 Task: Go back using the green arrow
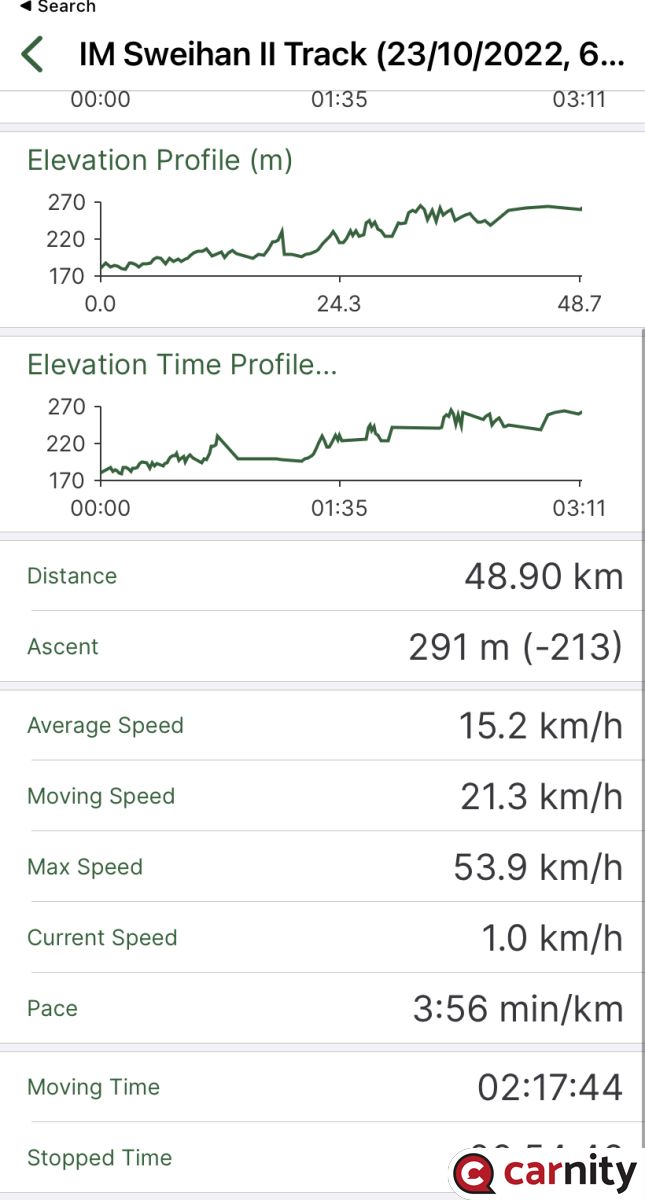click(33, 54)
